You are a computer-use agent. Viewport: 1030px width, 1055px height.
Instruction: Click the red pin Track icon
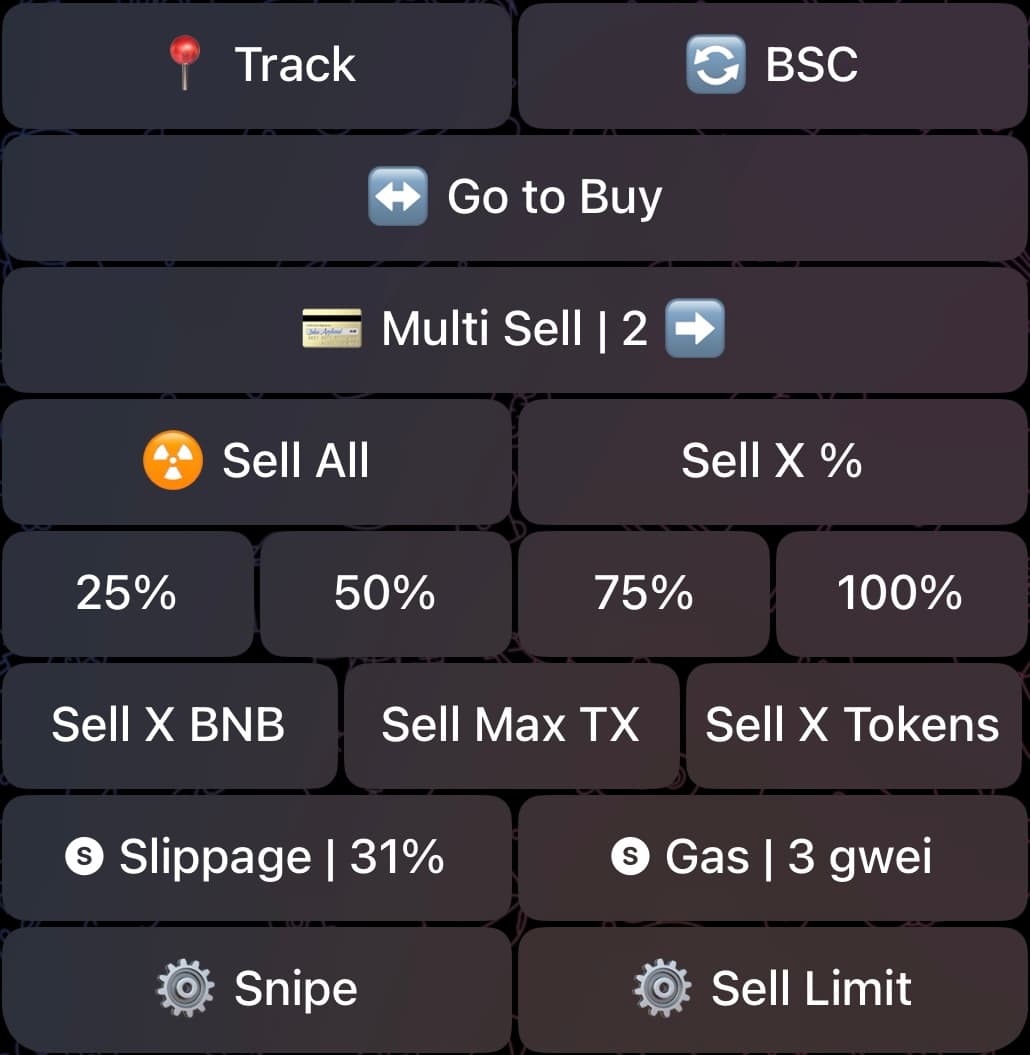[x=184, y=64]
